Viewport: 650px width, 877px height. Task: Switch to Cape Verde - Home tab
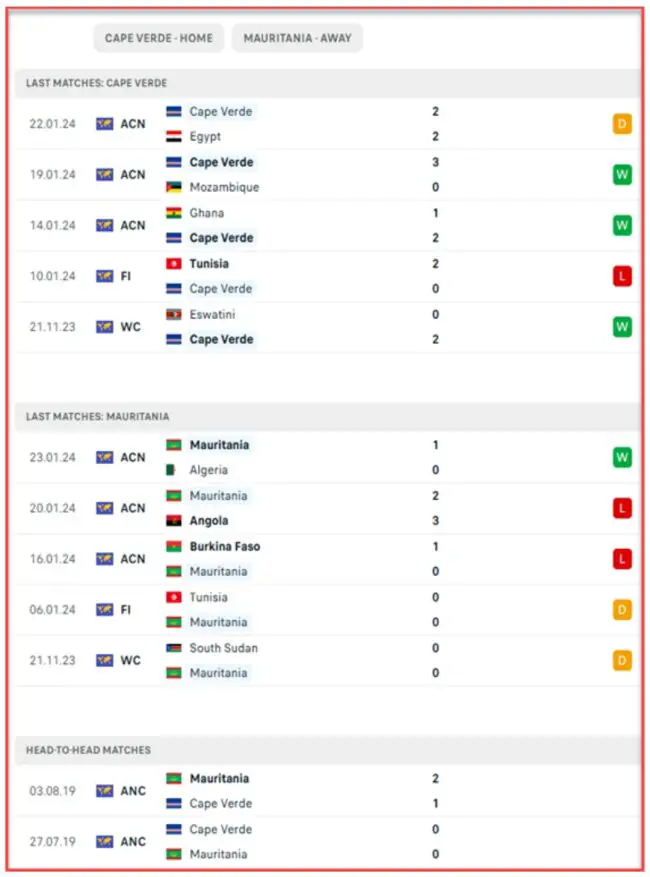159,38
